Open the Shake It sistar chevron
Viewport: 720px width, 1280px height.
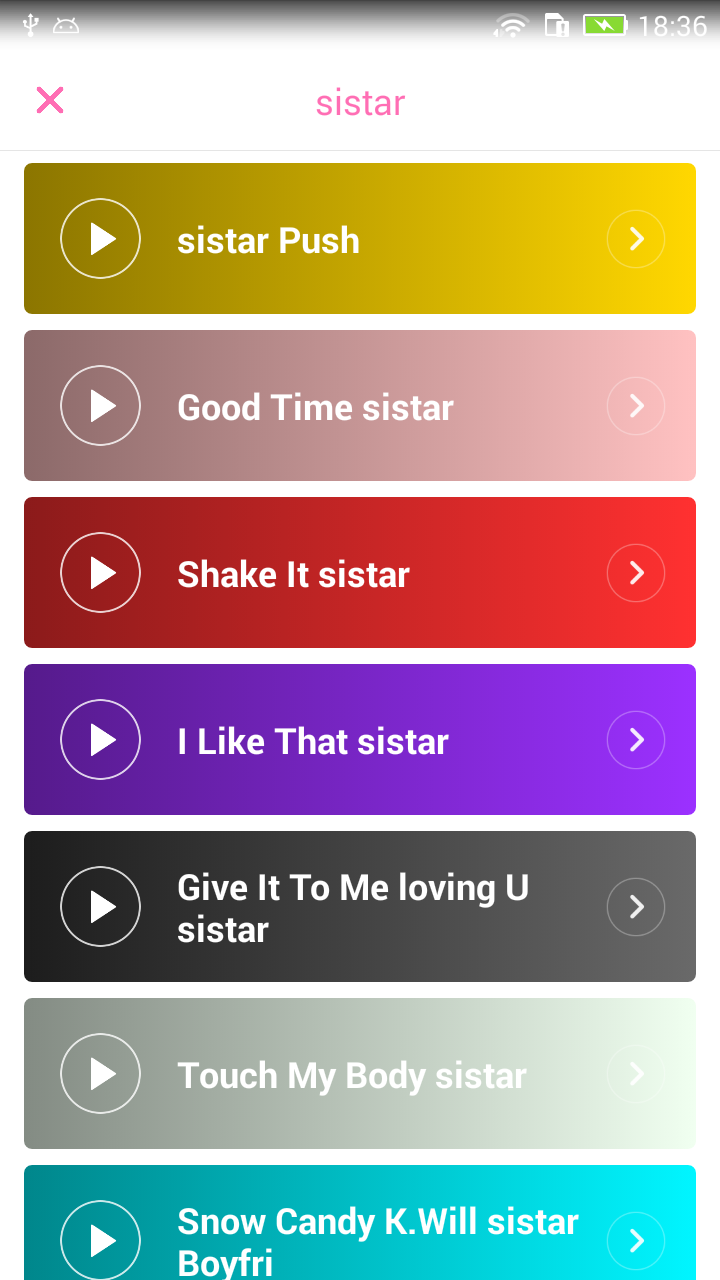pos(636,573)
